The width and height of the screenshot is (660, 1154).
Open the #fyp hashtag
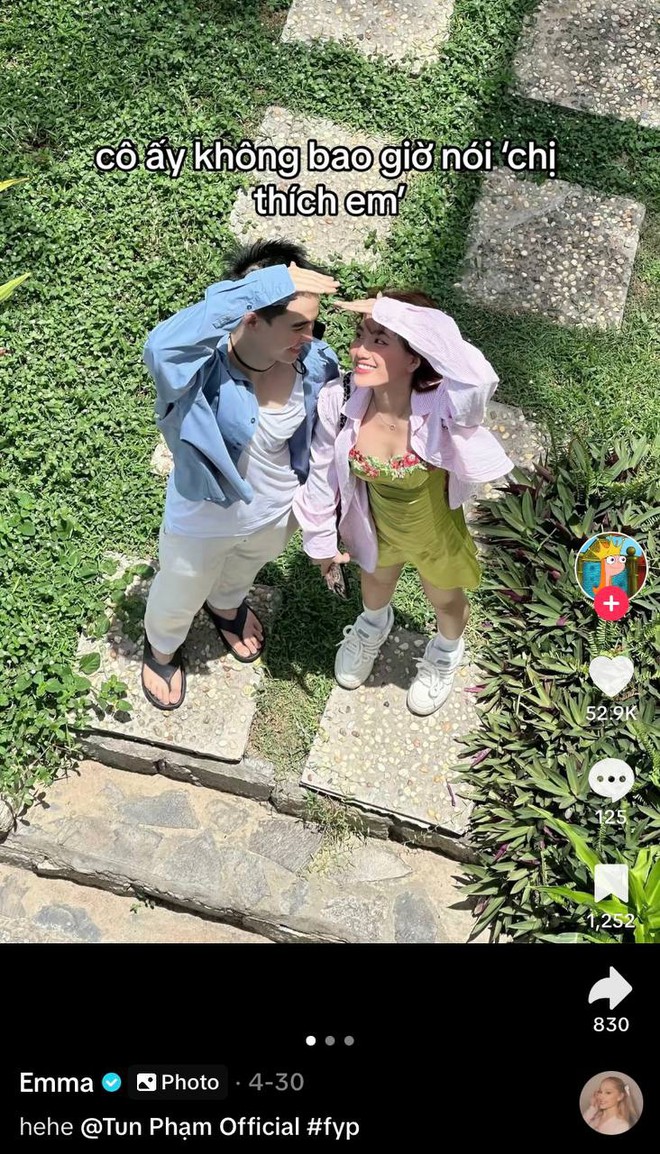point(333,1127)
